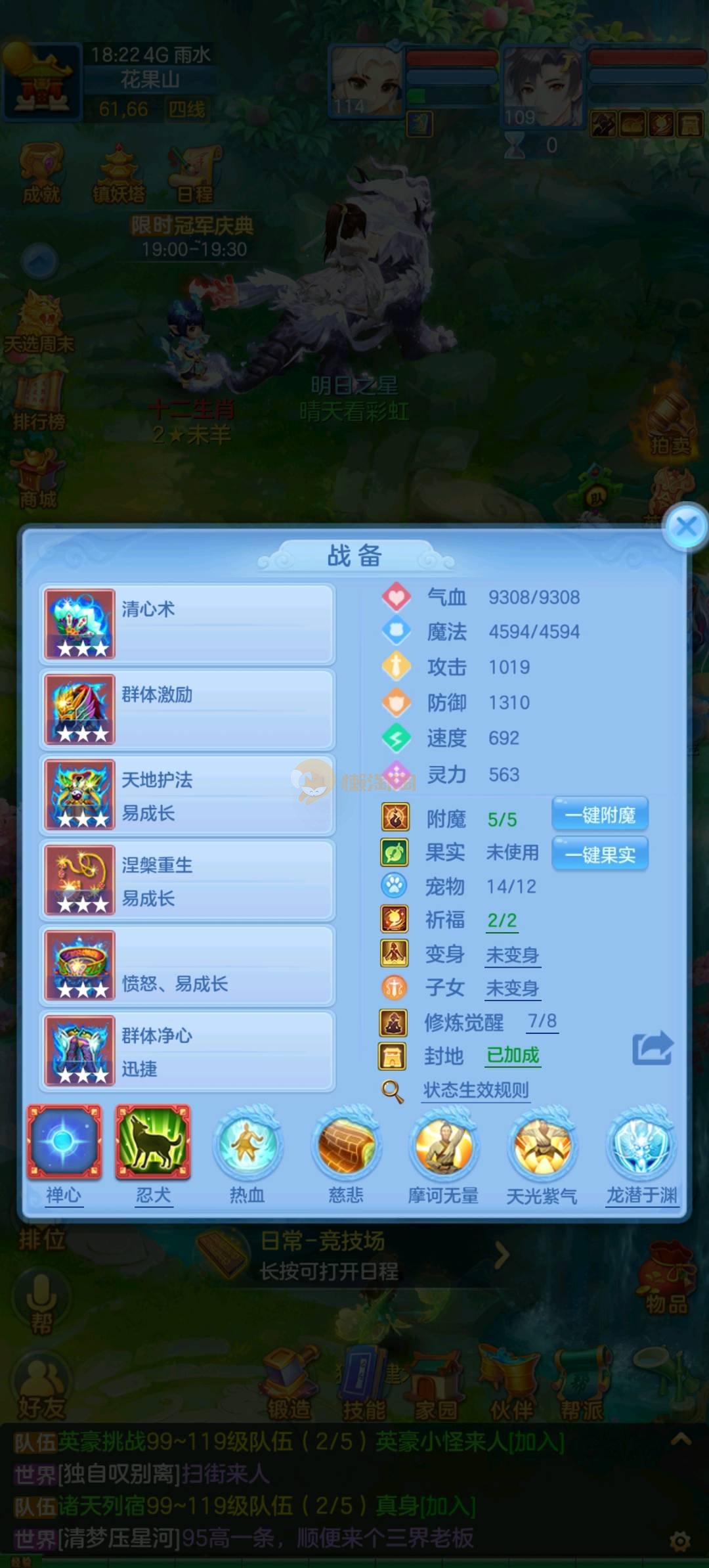
Task: Open the 群体净心 equipment slot
Action: (x=188, y=1051)
